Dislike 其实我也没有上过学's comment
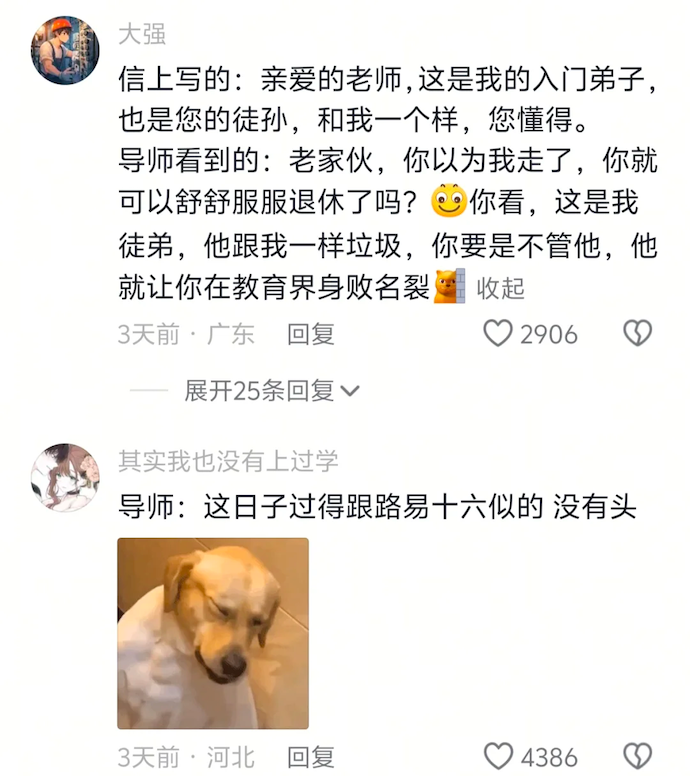The height and width of the screenshot is (776, 690). 637,756
